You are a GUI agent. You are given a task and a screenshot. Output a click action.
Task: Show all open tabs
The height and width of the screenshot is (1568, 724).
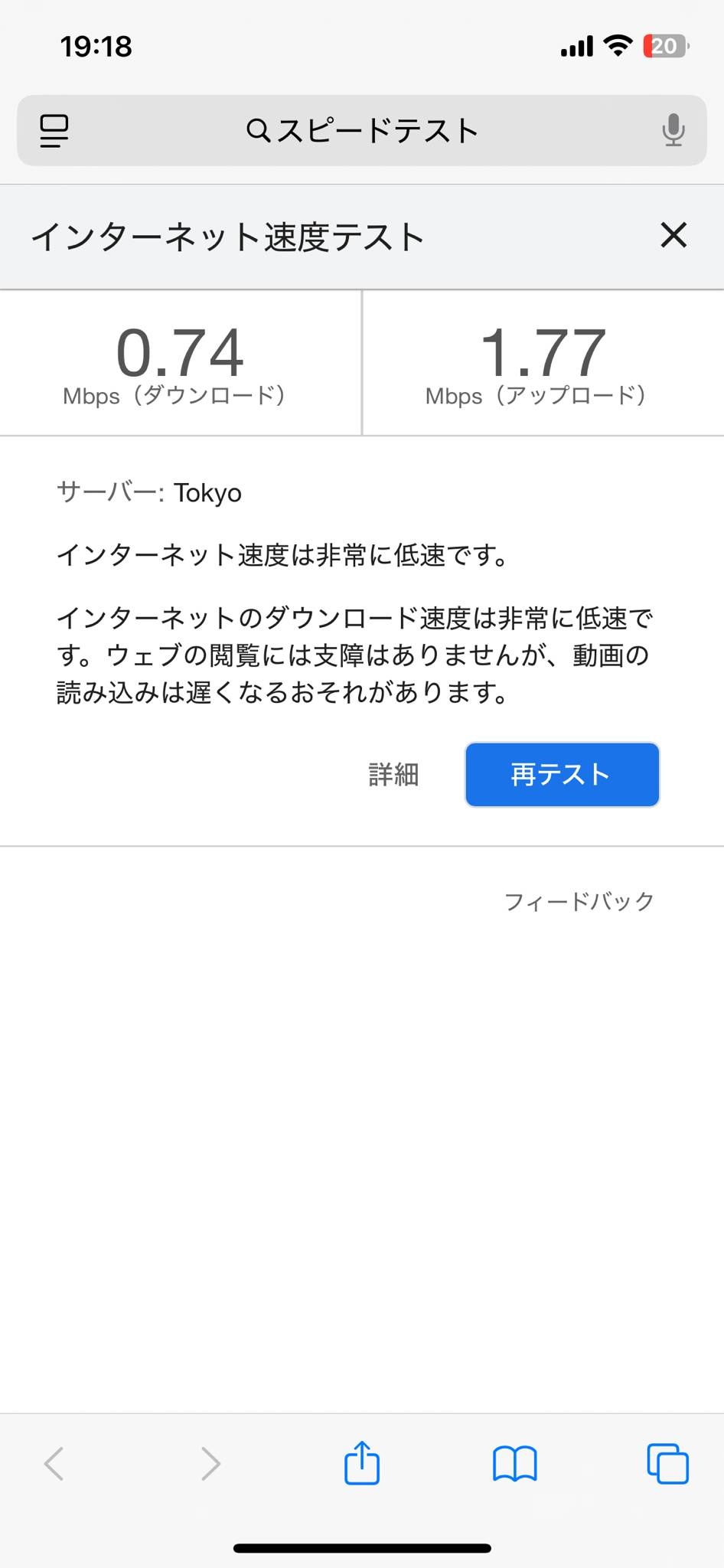pyautogui.click(x=667, y=1464)
